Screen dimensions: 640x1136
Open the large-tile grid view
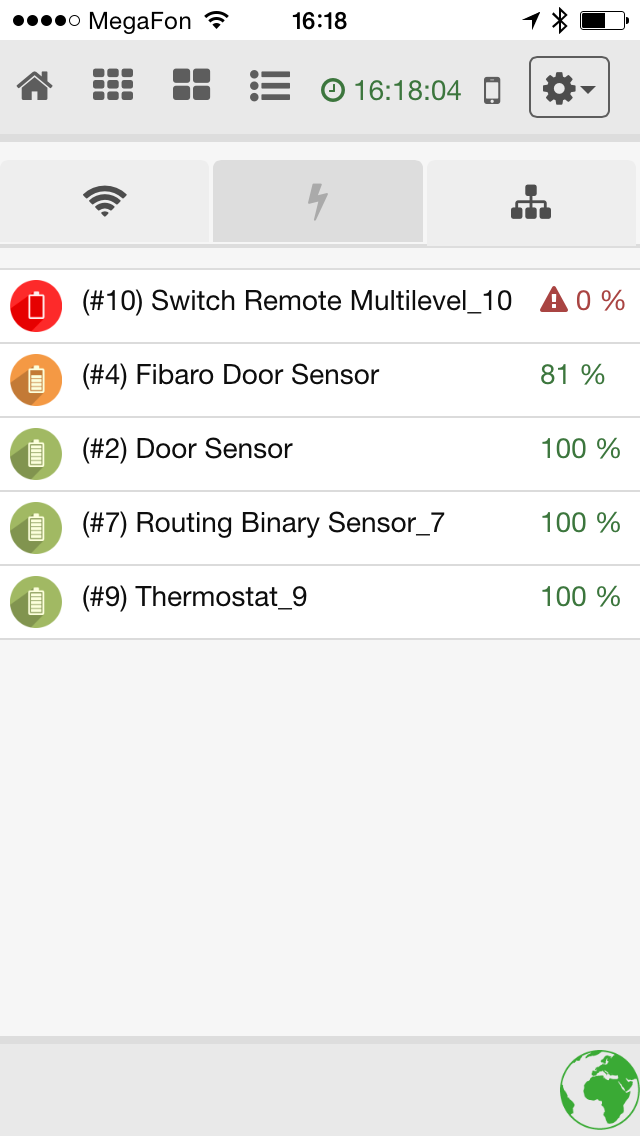191,86
